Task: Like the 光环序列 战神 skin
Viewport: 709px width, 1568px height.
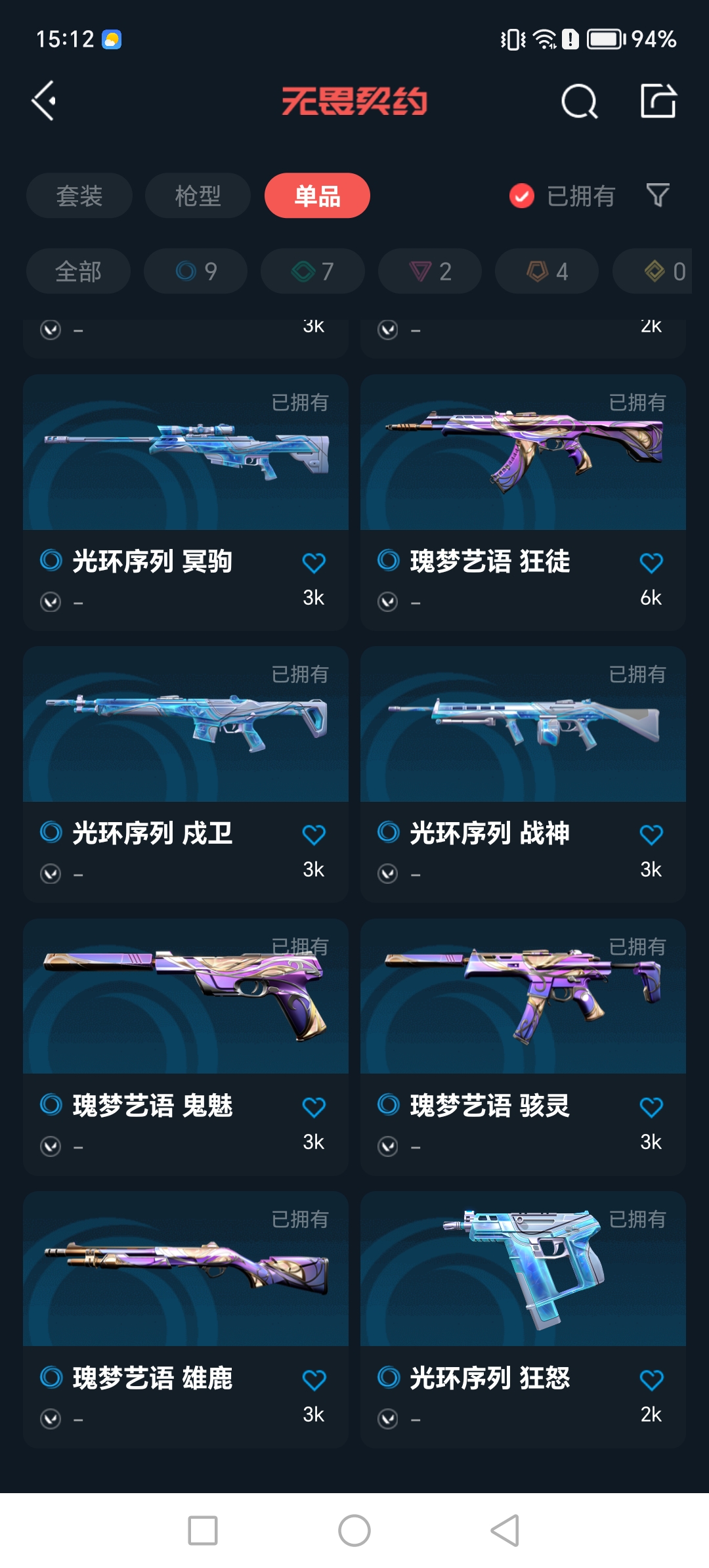Action: pos(651,835)
